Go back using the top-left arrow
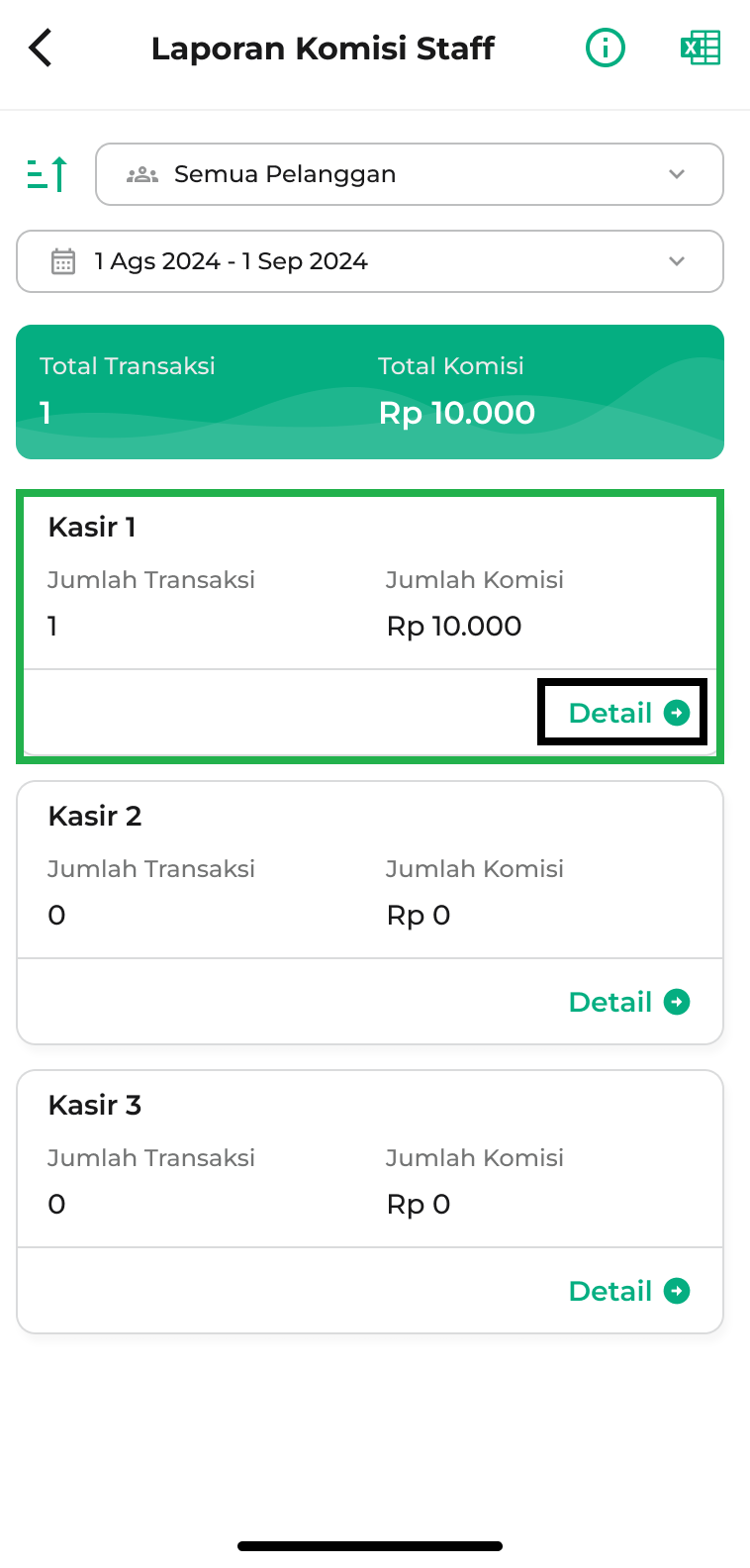Viewport: 750px width, 1568px height. [x=41, y=48]
